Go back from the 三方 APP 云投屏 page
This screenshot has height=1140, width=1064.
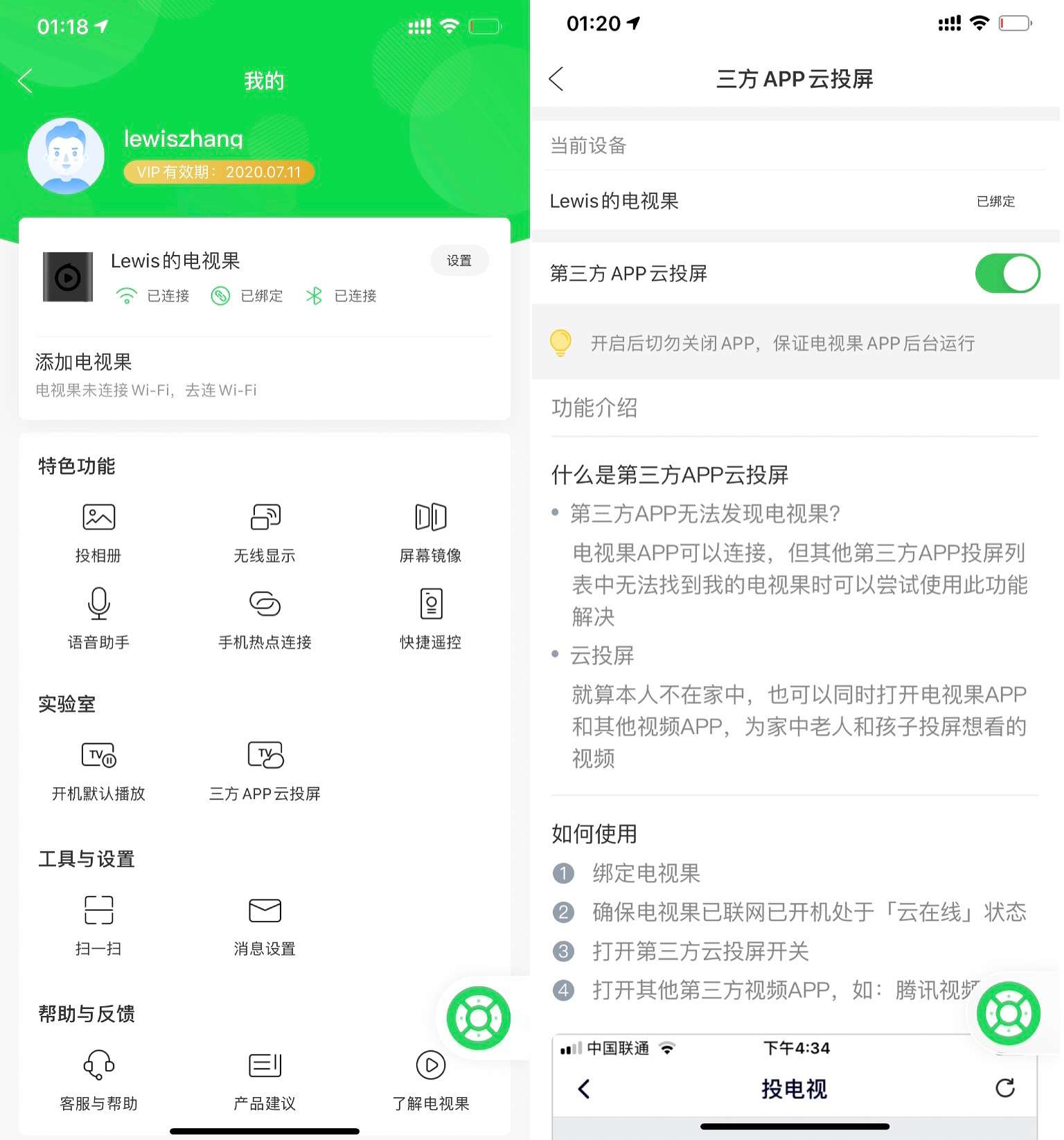coord(556,79)
